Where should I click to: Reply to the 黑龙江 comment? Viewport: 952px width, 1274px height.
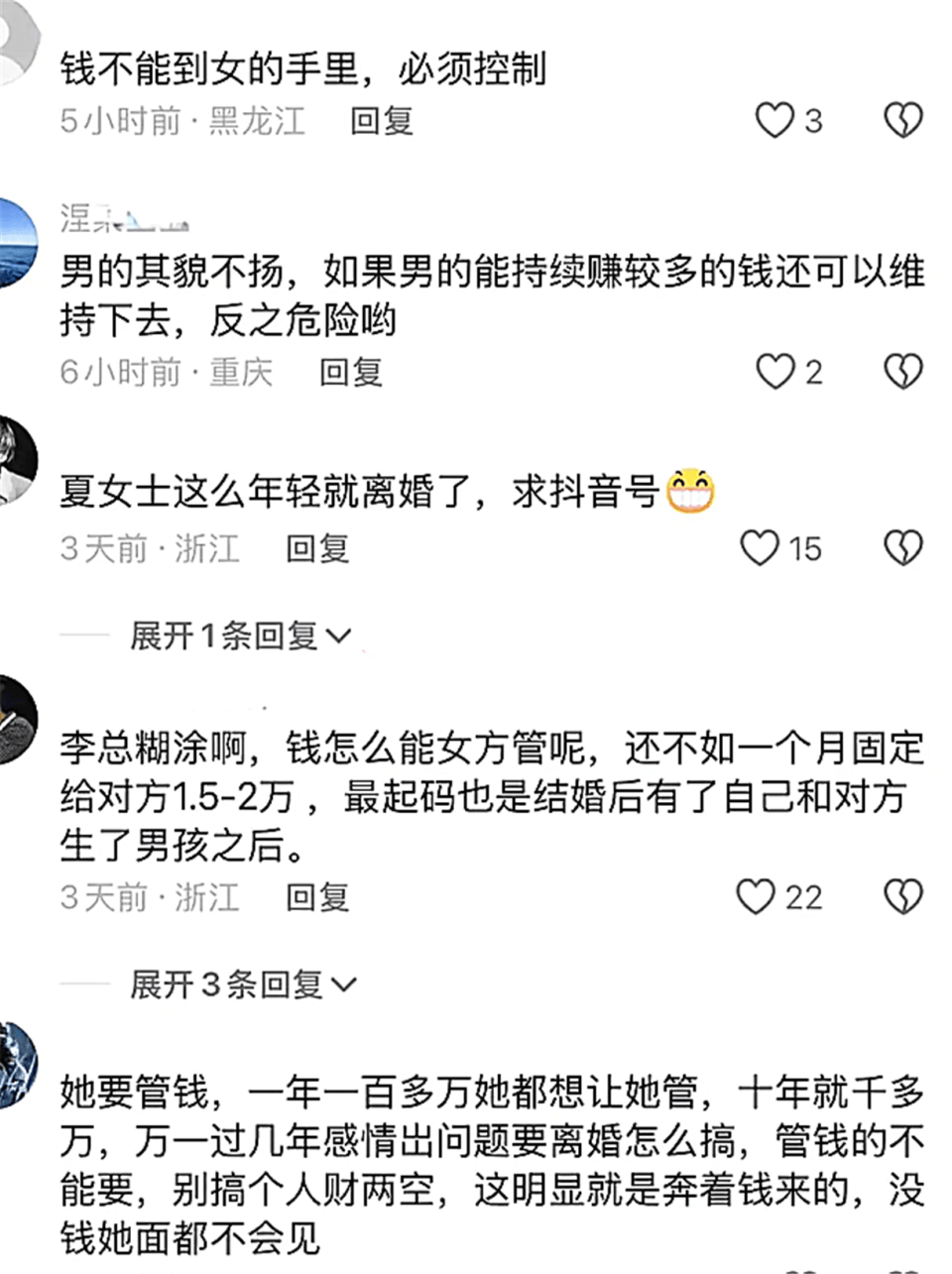pyautogui.click(x=382, y=121)
